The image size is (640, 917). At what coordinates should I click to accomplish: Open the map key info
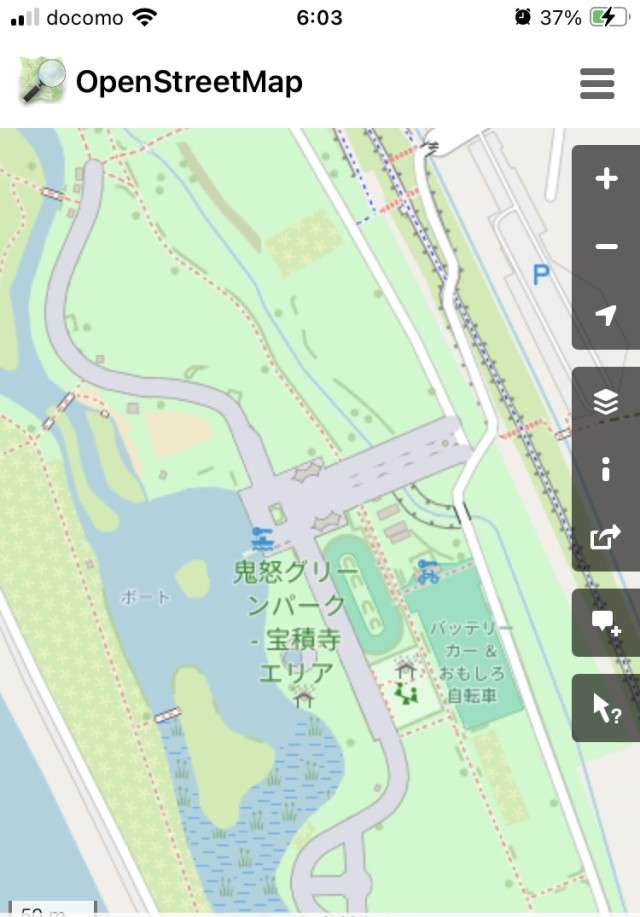[x=606, y=470]
